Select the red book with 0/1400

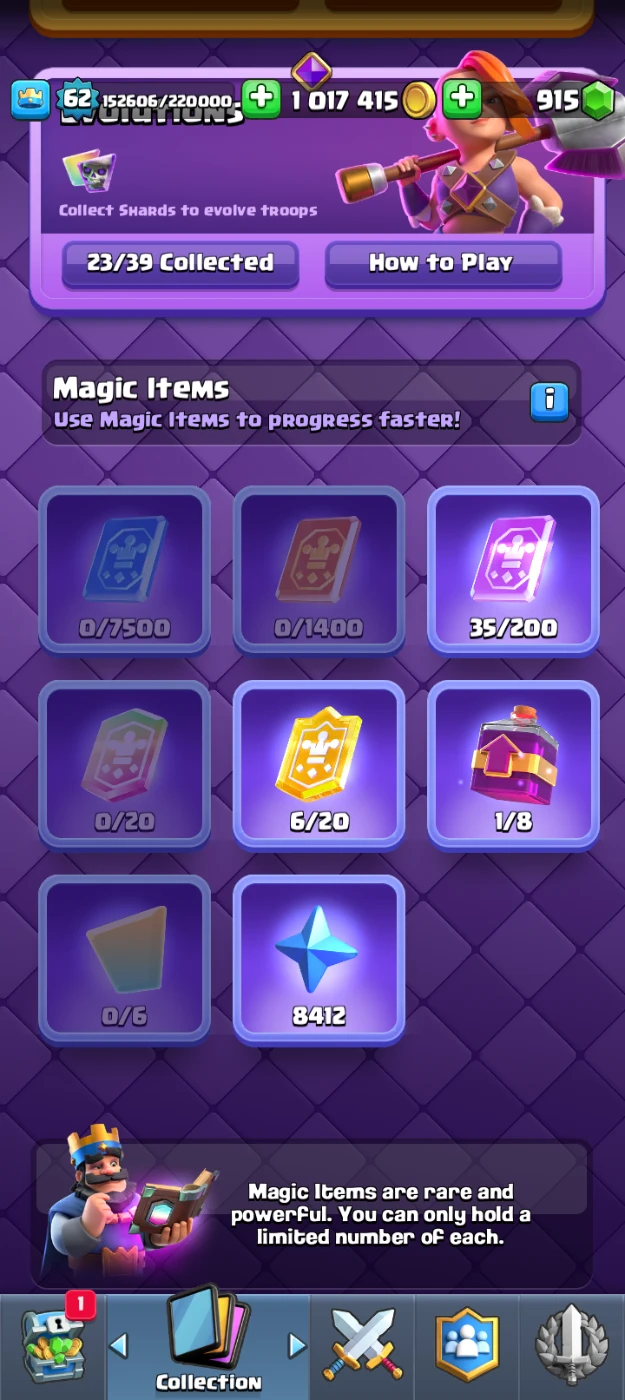tap(319, 569)
